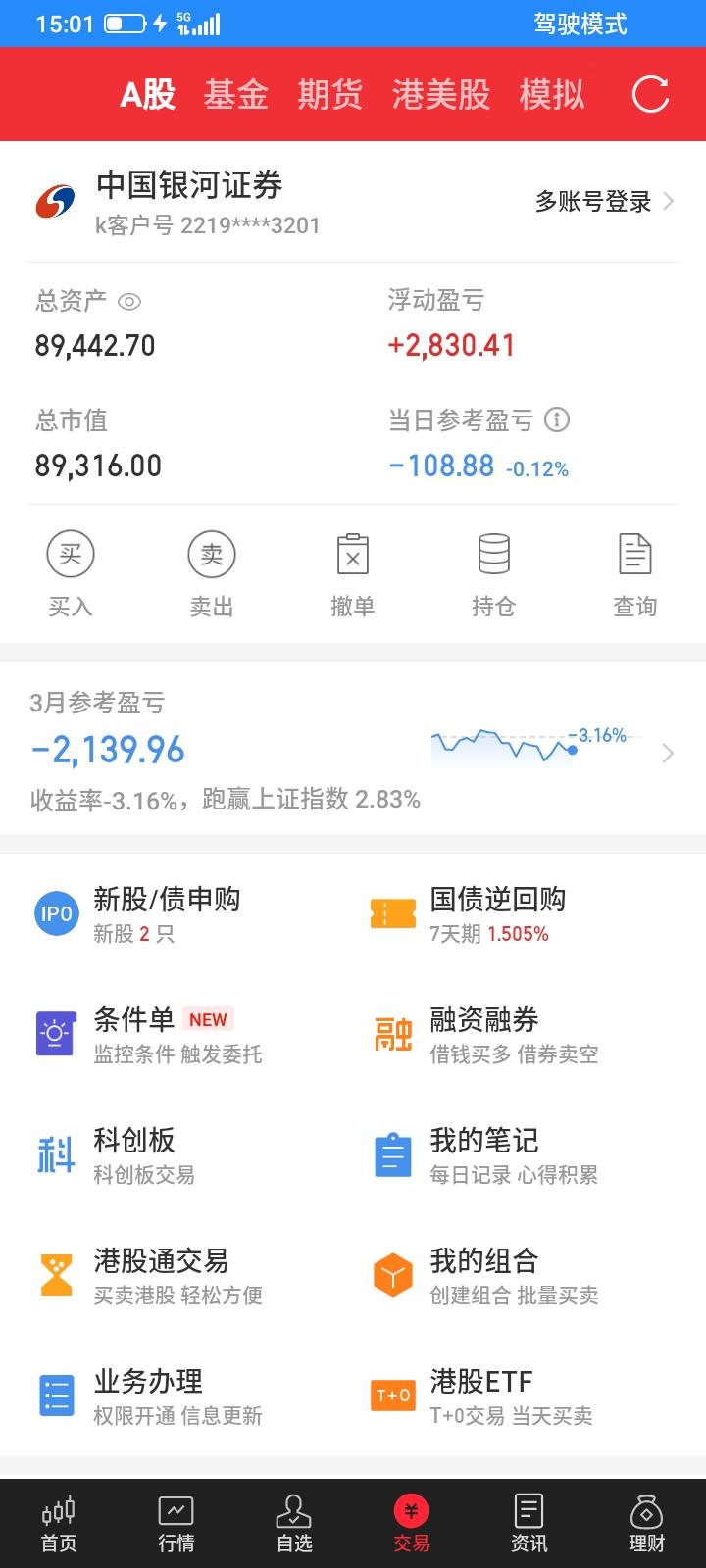
Task: Switch to the 港美股 tab
Action: (x=440, y=94)
